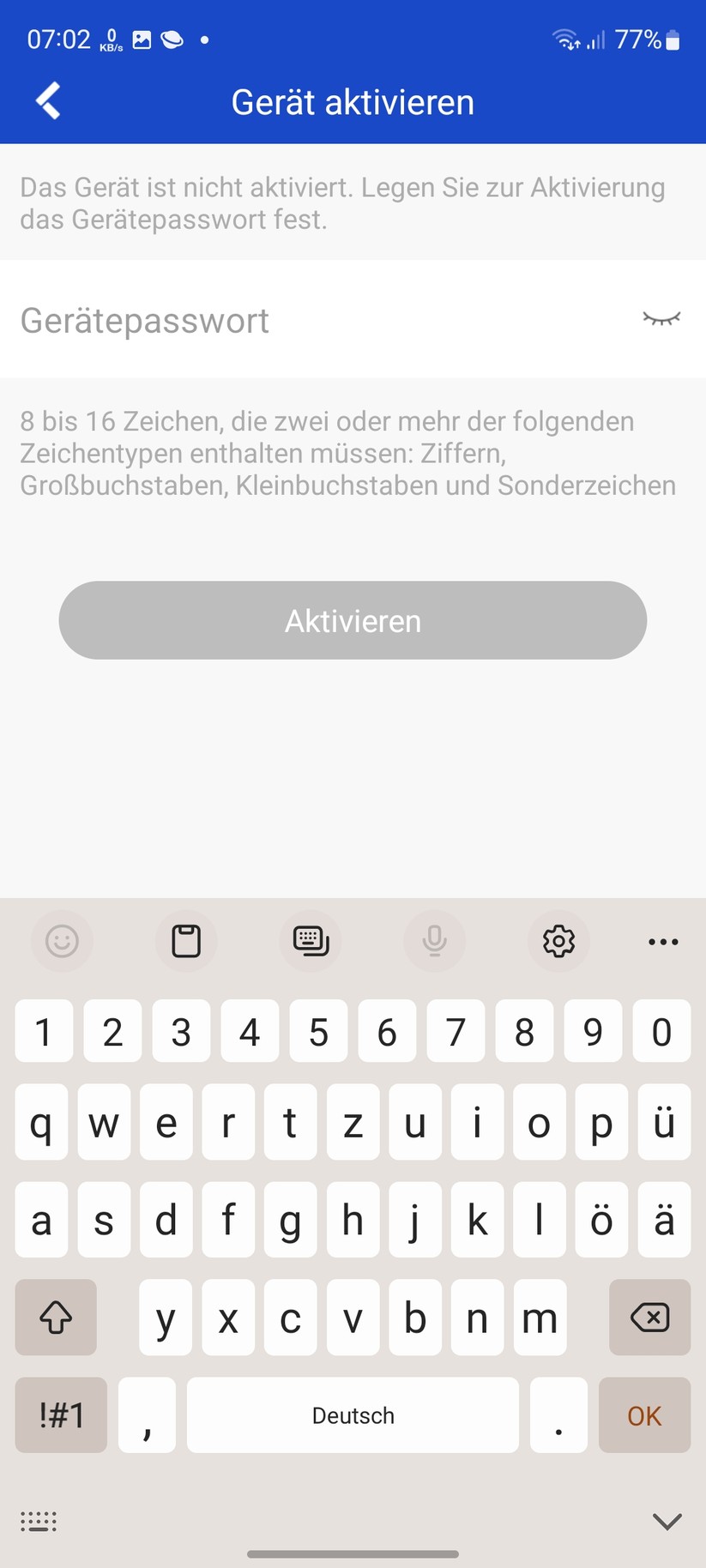Tap the back arrow to leave Gerät aktivieren
This screenshot has height=1568, width=706.
(47, 100)
